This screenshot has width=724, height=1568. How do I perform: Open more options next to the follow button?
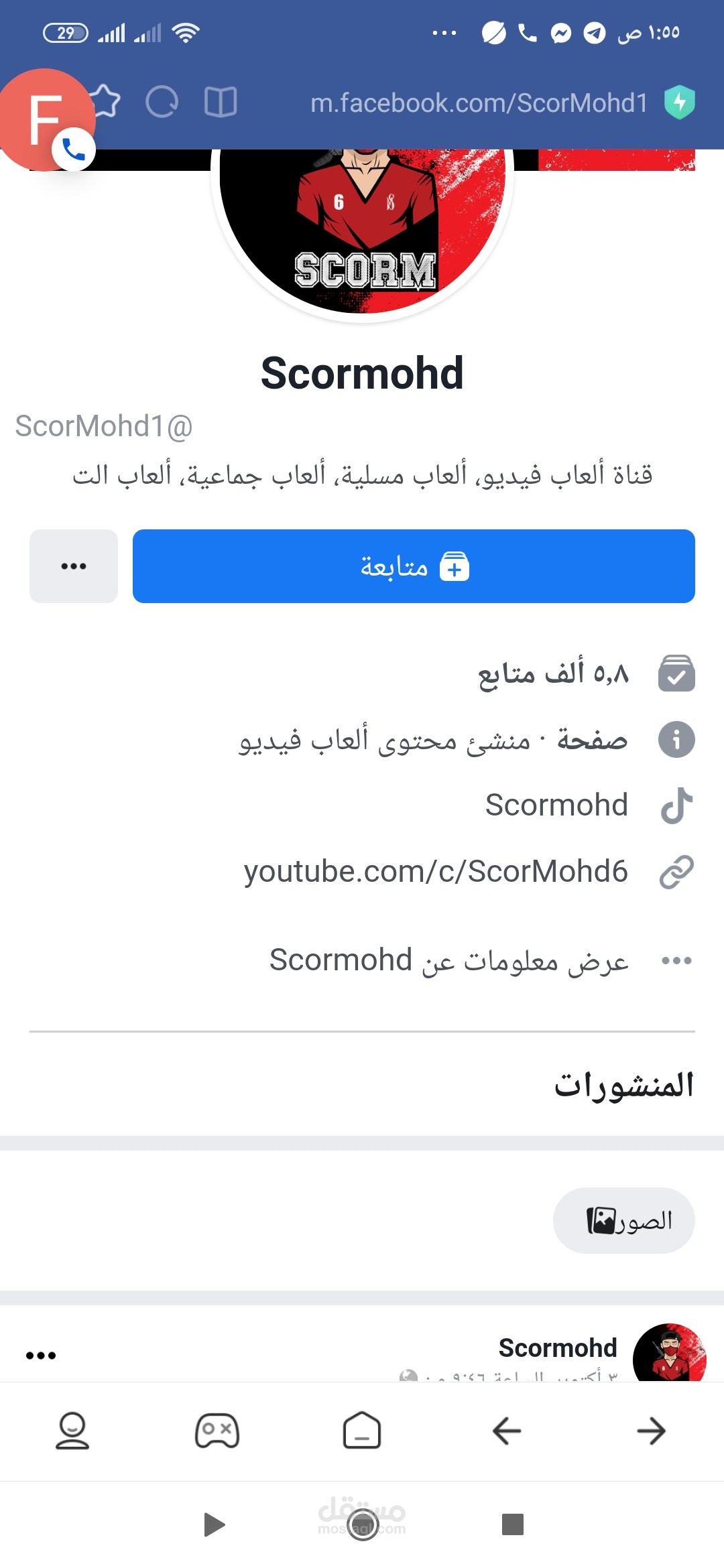[x=74, y=566]
